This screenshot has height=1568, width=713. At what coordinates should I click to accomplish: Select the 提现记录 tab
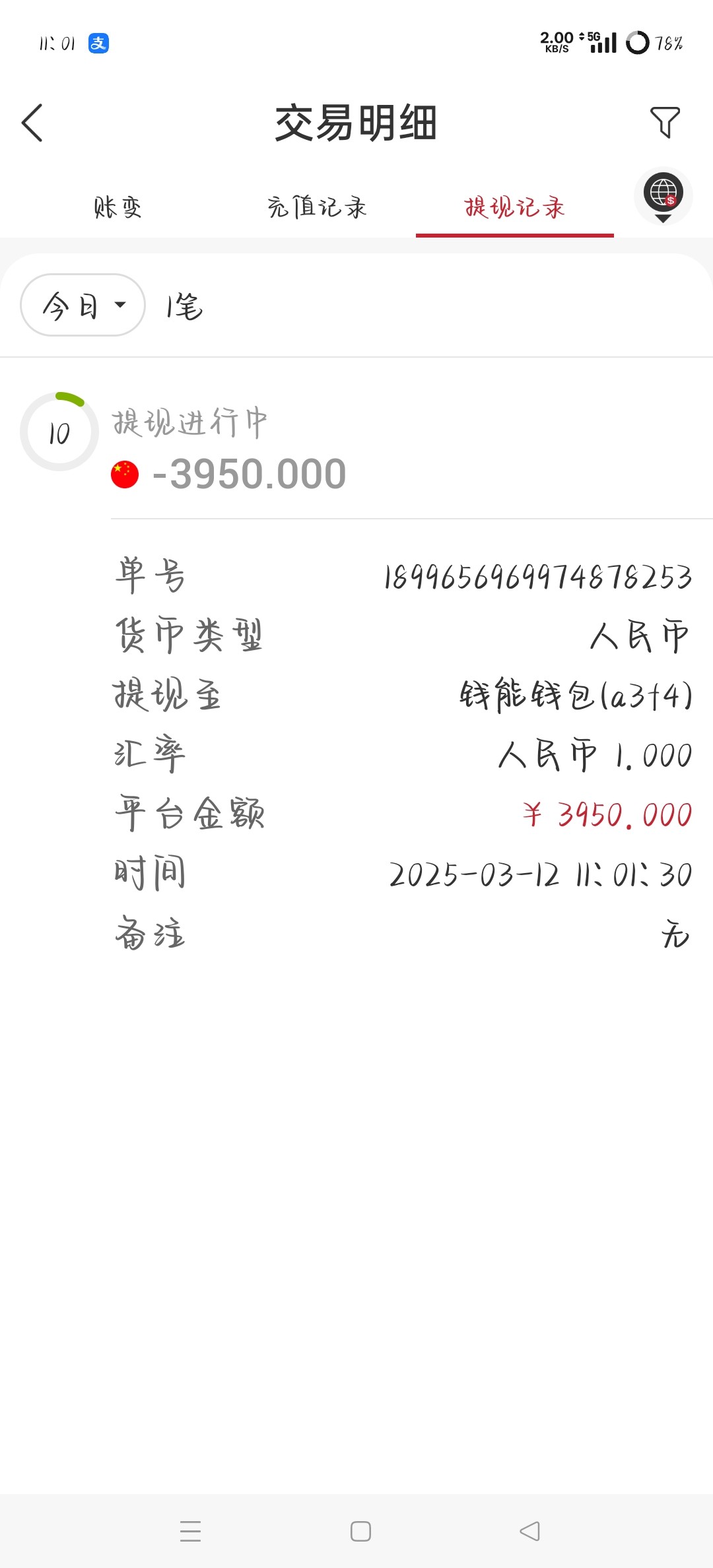click(514, 208)
